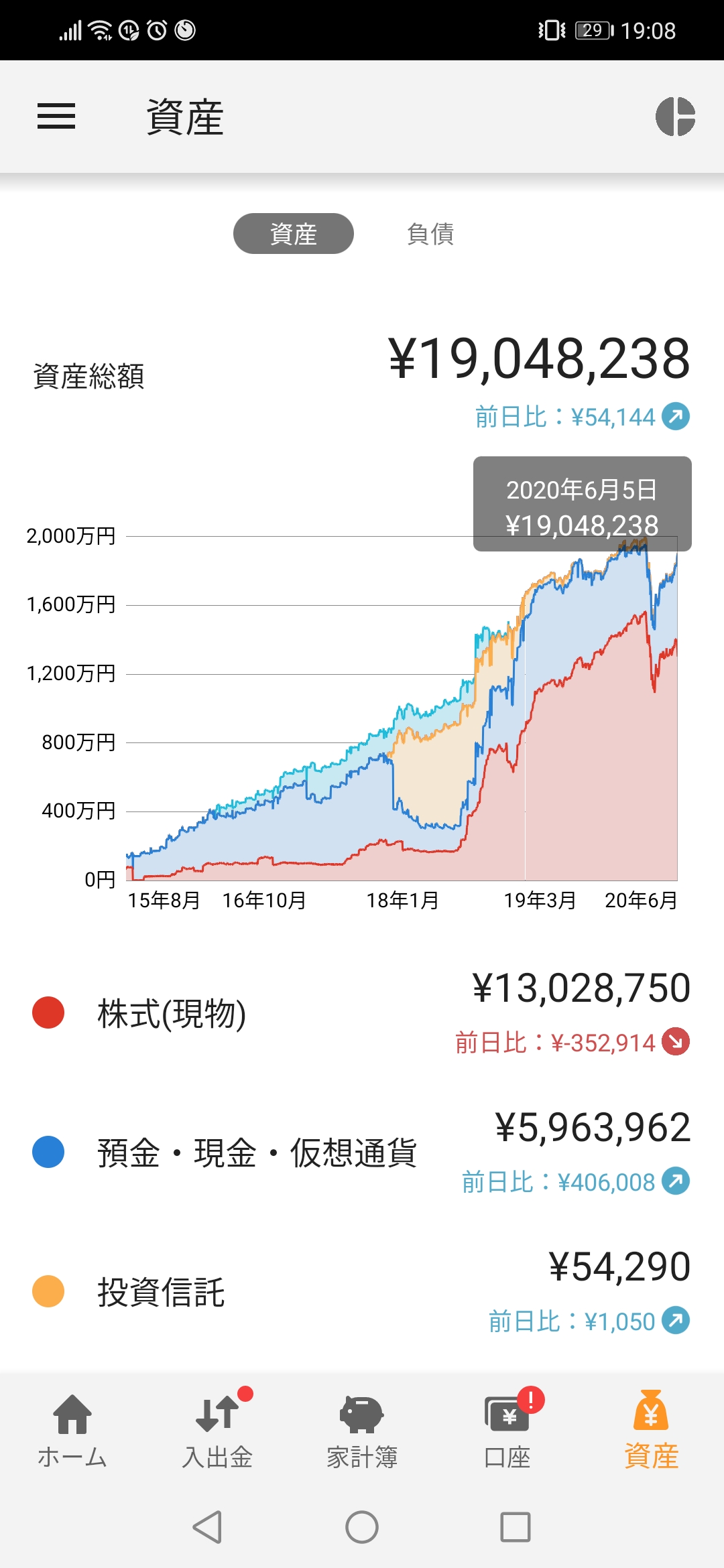
Task: Tap the 資産 bottom navigation tab
Action: pos(652,1431)
